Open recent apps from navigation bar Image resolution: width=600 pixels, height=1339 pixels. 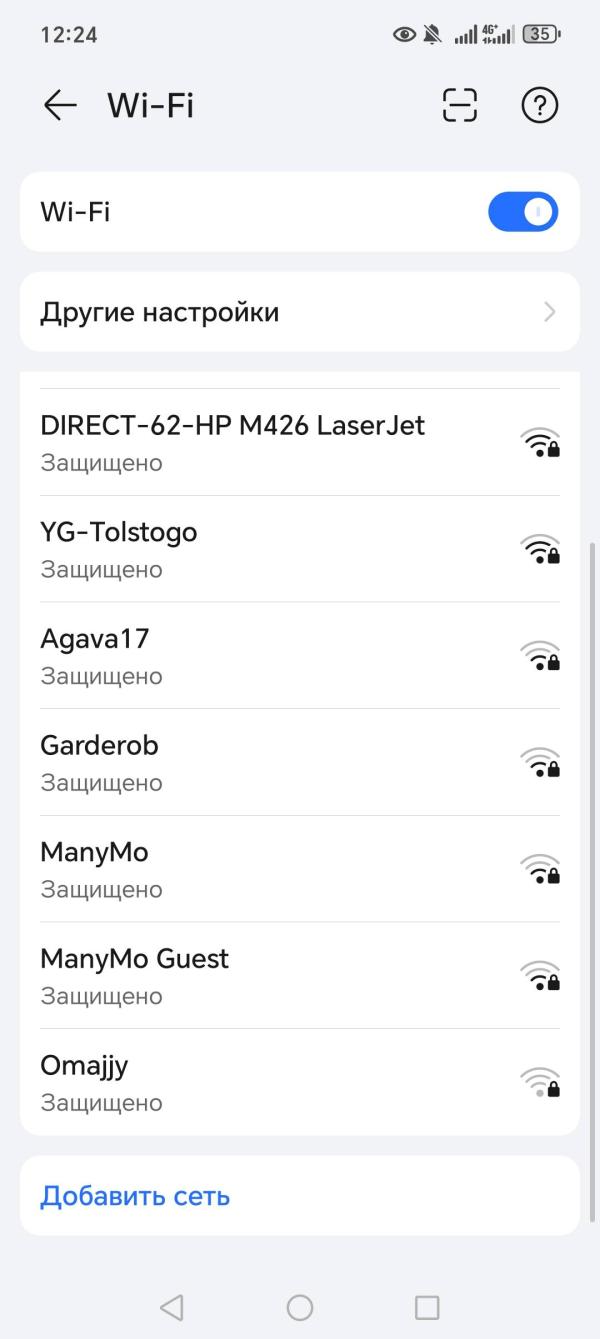point(427,1307)
